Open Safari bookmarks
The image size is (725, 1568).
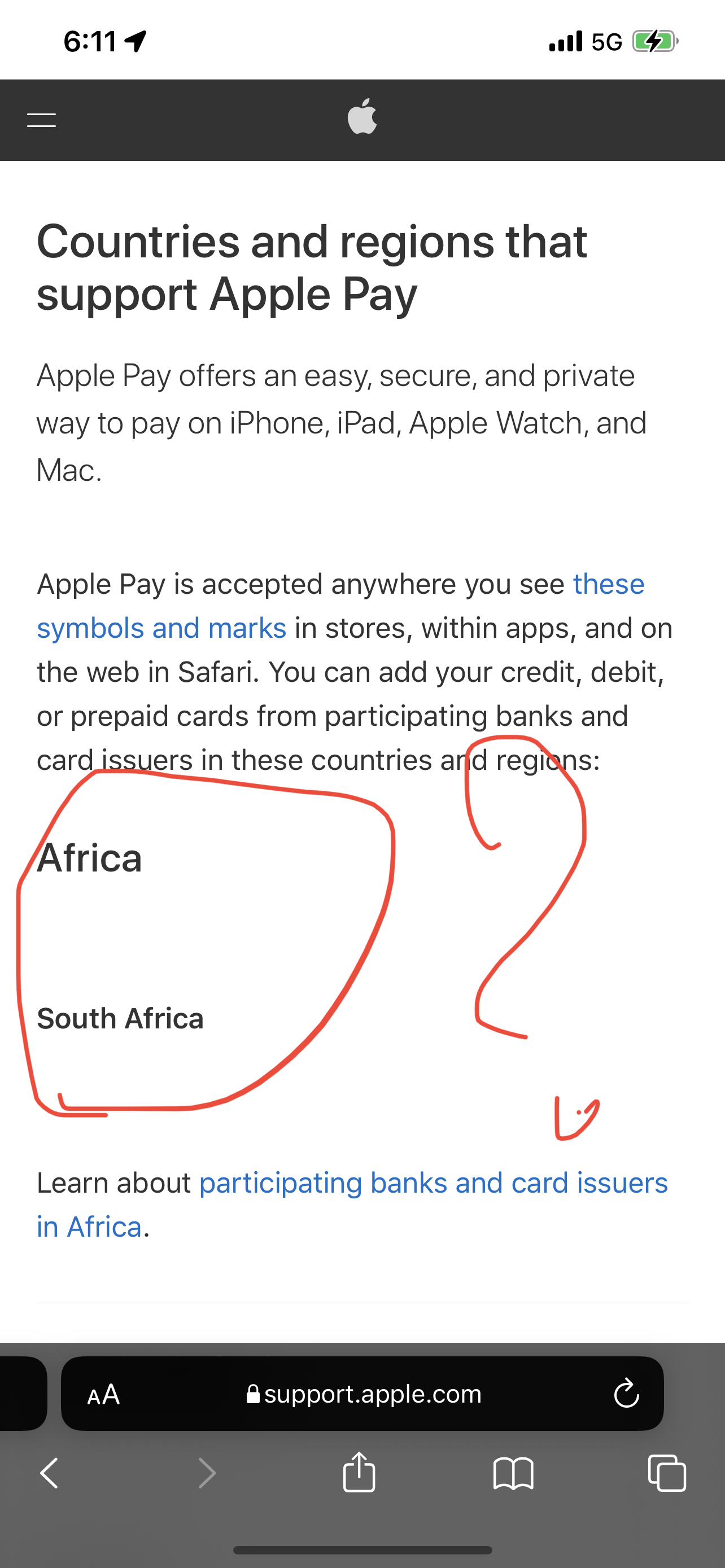(513, 1474)
